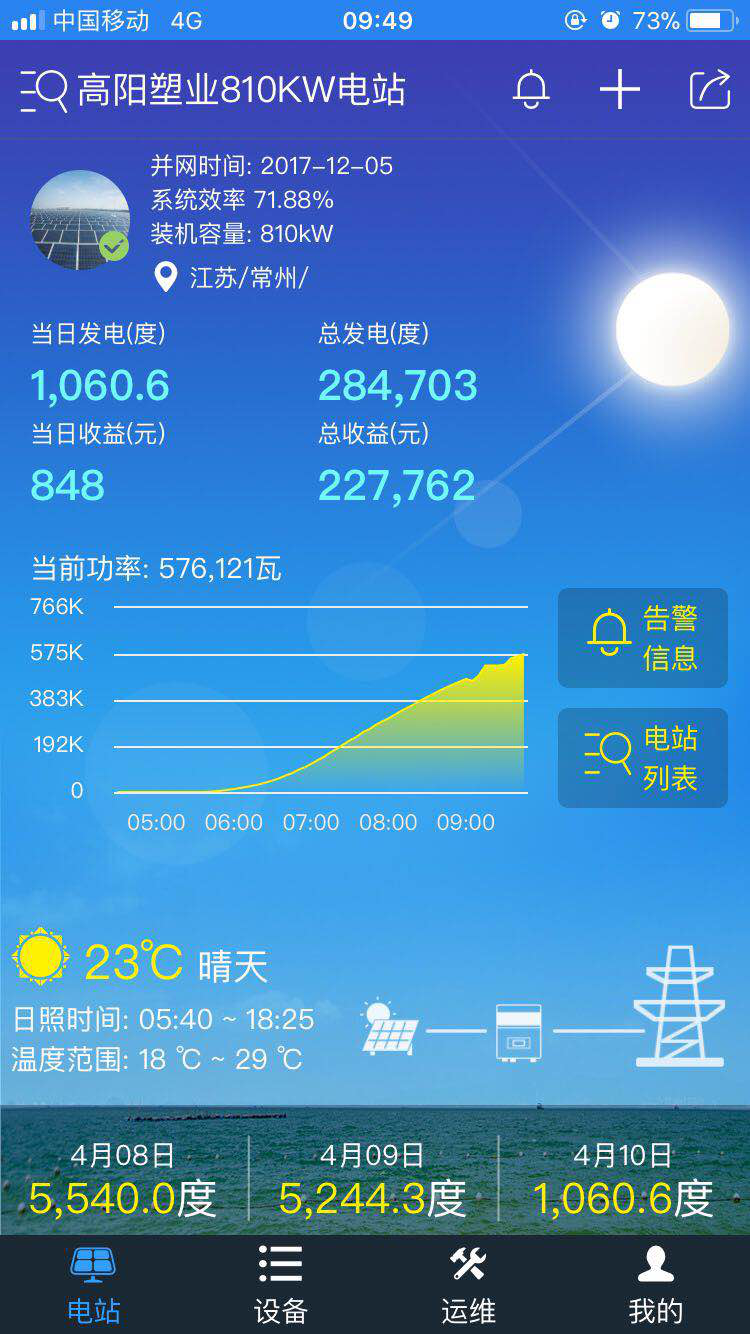The height and width of the screenshot is (1334, 750).
Task: View 4月10日 generation details
Action: (622, 1180)
